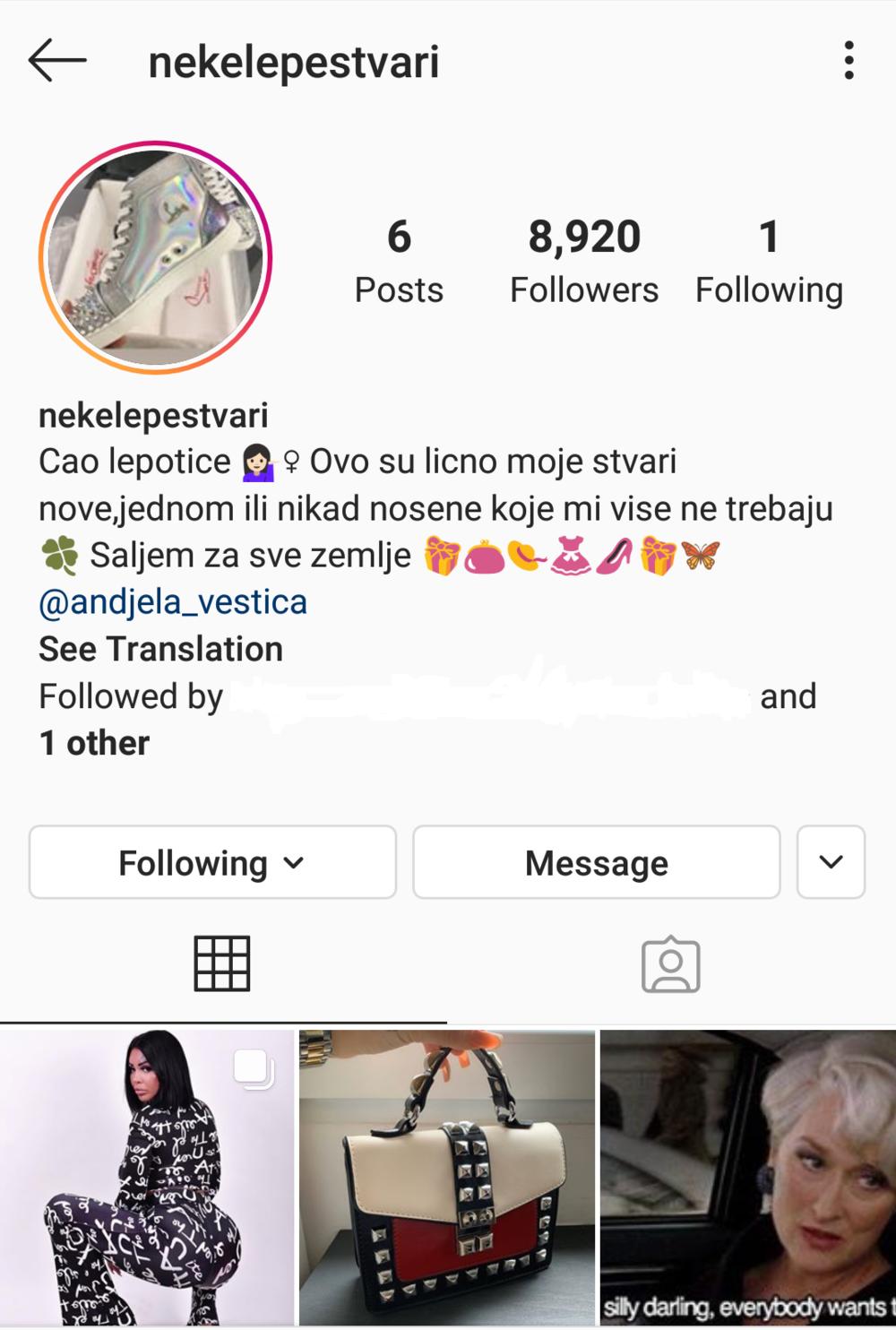This screenshot has height=1330, width=896.
Task: Open the @andjela_vestica profile link
Action: tap(173, 602)
